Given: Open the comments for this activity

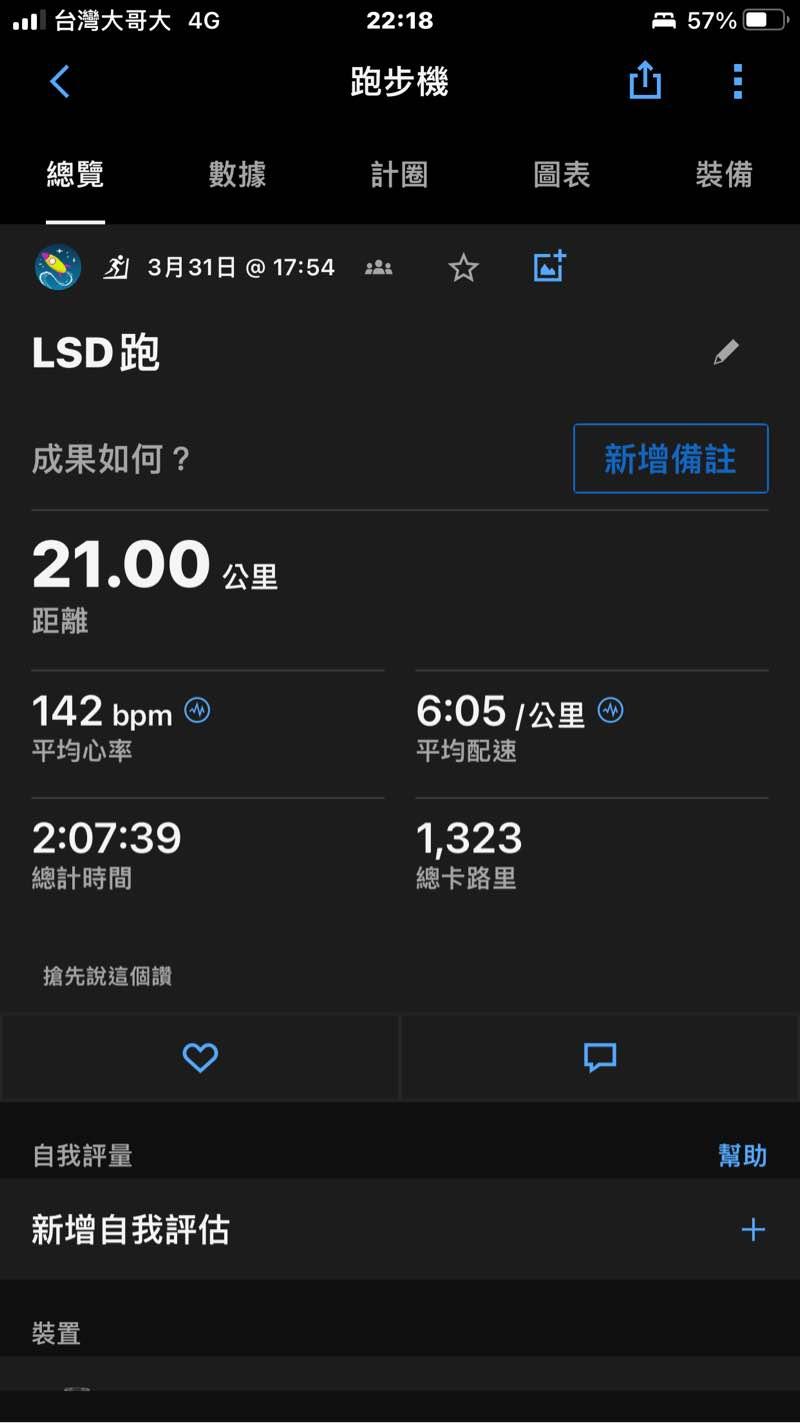Looking at the screenshot, I should [x=600, y=1058].
